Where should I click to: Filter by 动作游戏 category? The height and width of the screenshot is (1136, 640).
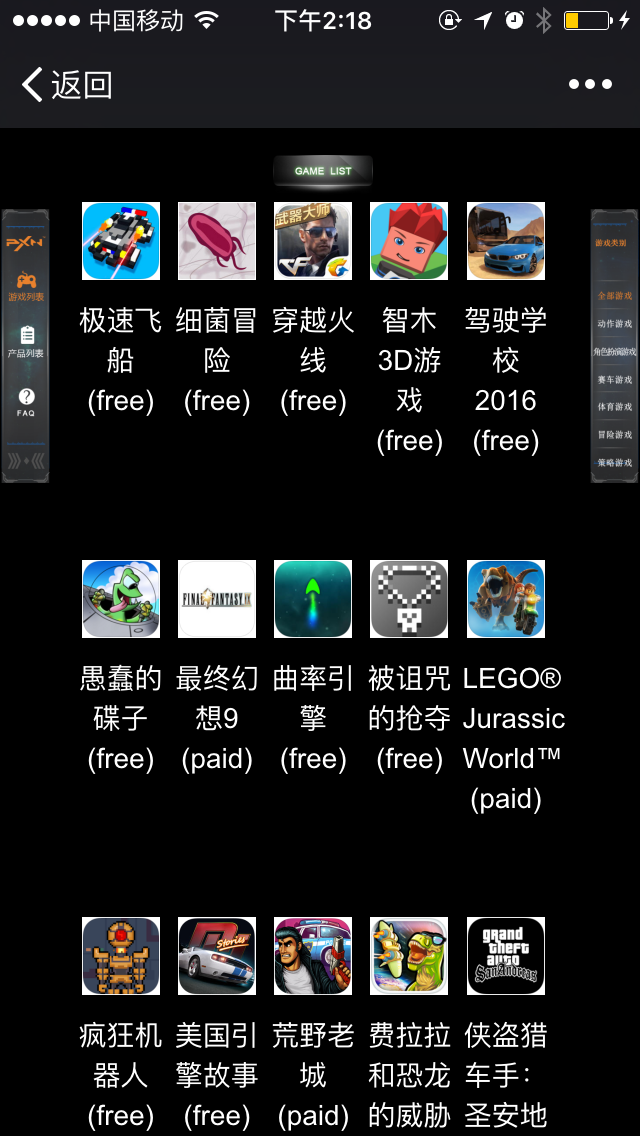click(x=615, y=324)
